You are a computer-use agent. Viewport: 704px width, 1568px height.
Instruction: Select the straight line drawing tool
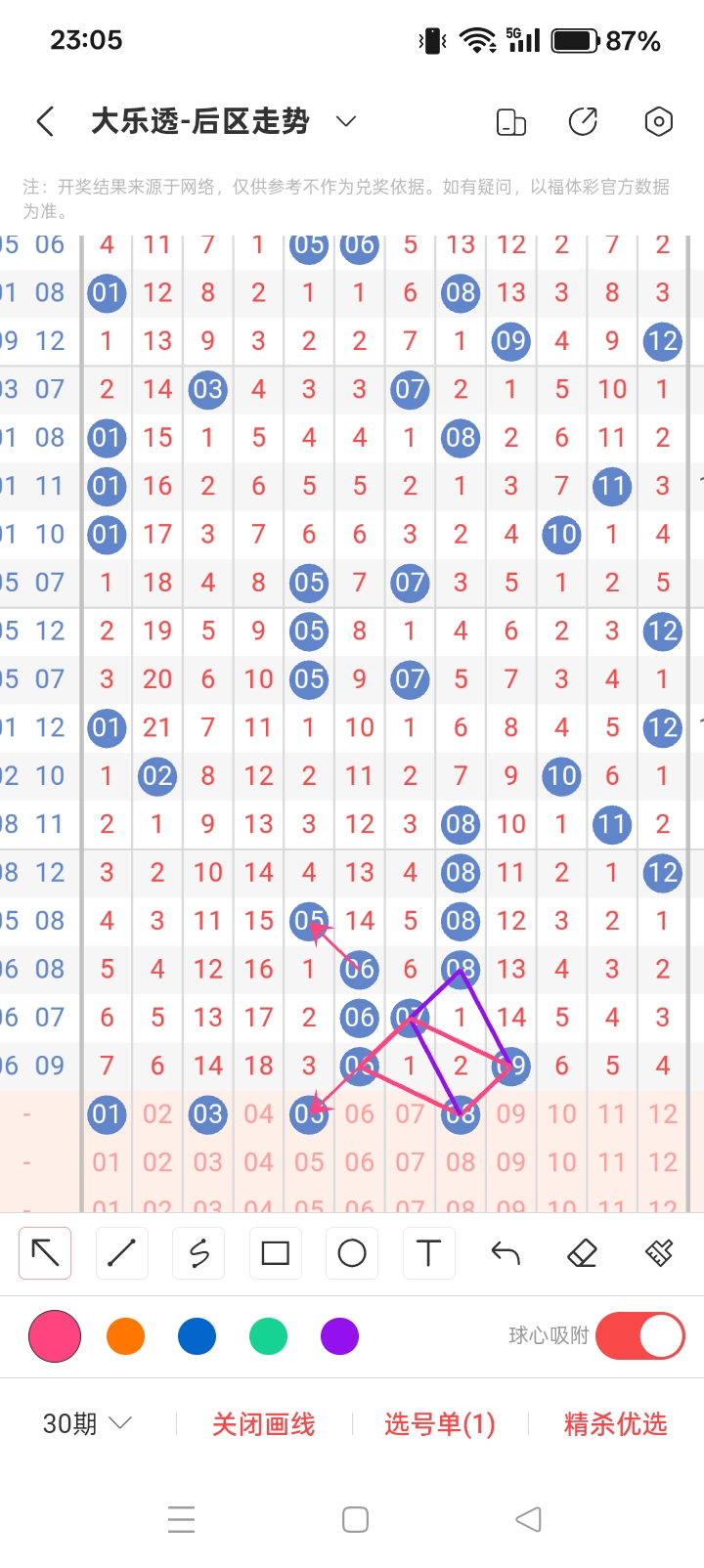tap(121, 1253)
